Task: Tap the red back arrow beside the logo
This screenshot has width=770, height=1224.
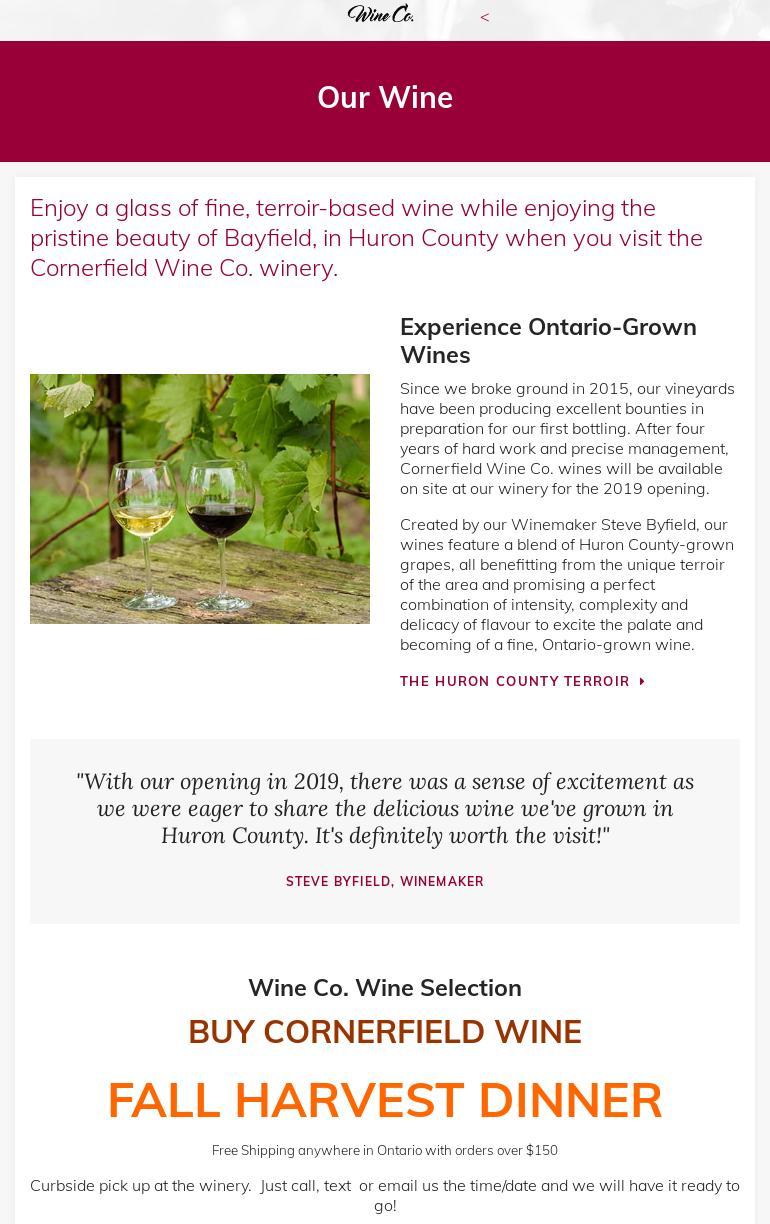Action: (x=485, y=17)
